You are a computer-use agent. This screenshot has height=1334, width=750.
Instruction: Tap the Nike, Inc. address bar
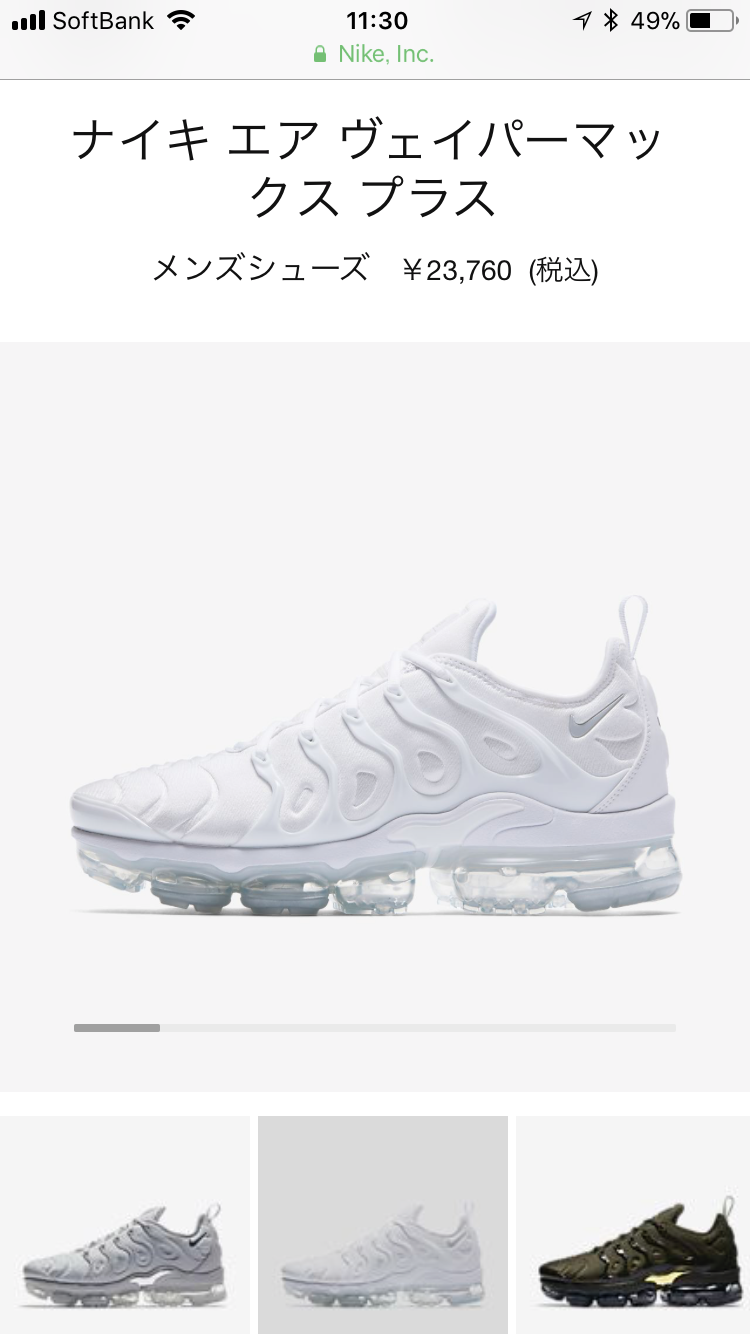pyautogui.click(x=375, y=54)
